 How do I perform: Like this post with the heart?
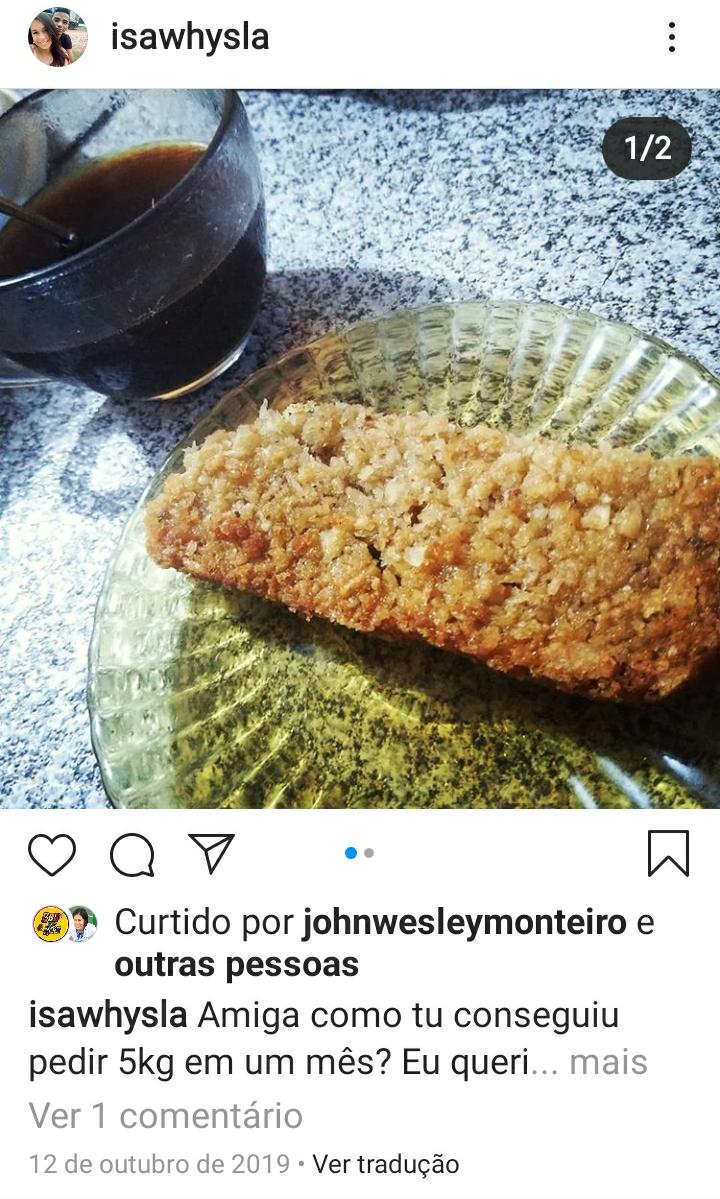(52, 855)
